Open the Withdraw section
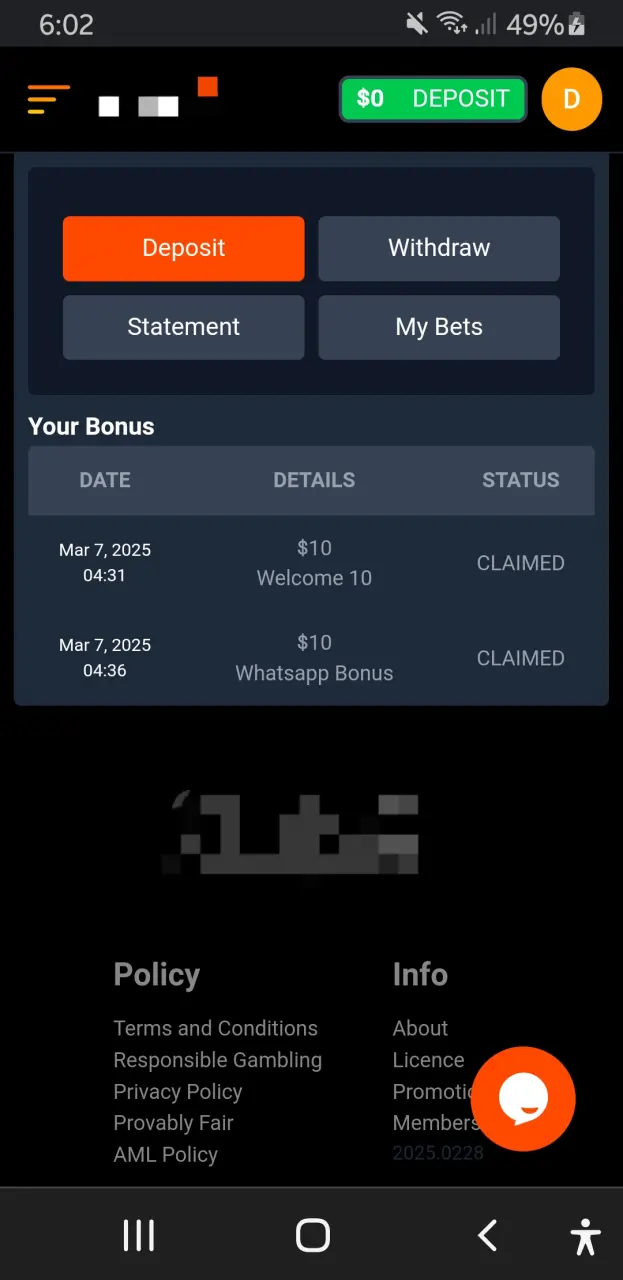 coord(439,248)
